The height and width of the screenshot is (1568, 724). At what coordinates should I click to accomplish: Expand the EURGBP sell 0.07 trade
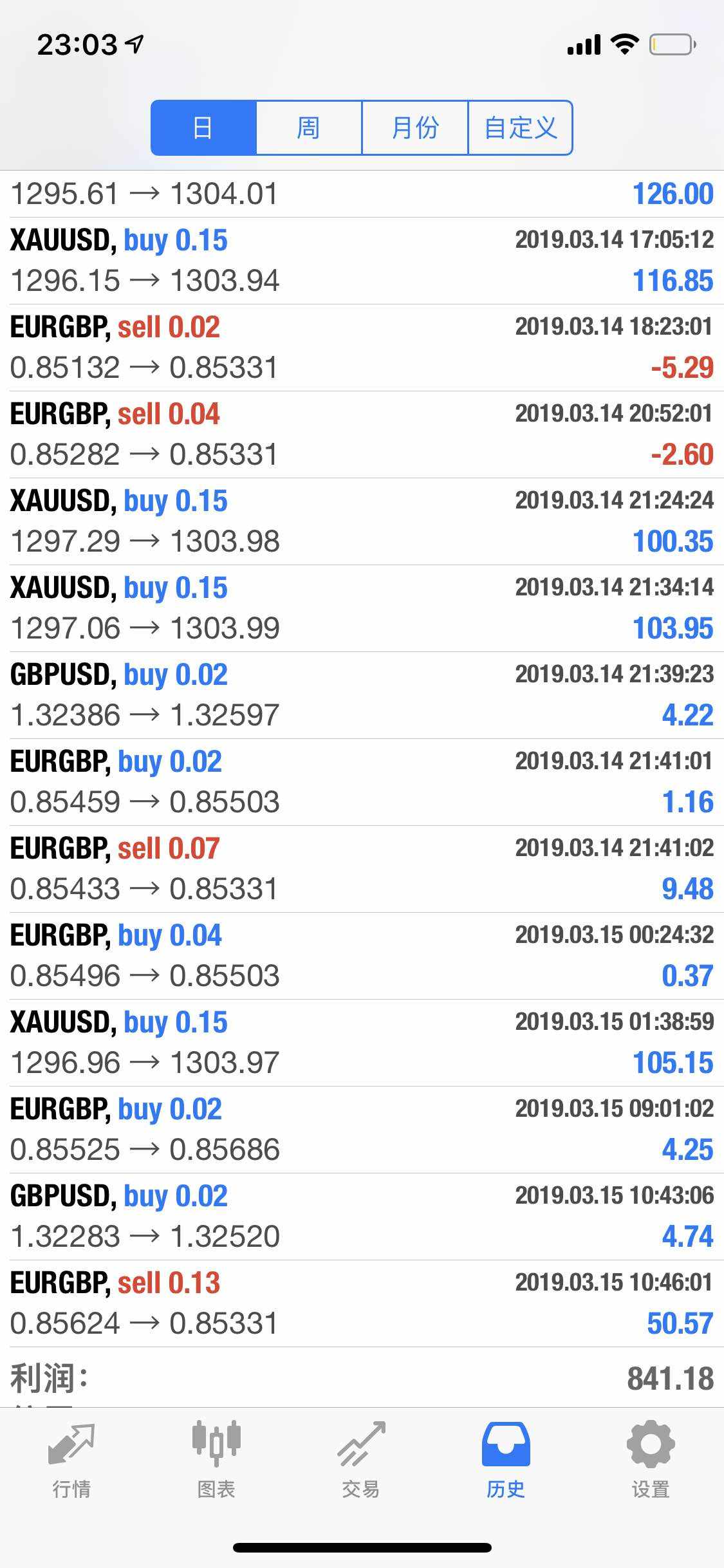coord(362,869)
